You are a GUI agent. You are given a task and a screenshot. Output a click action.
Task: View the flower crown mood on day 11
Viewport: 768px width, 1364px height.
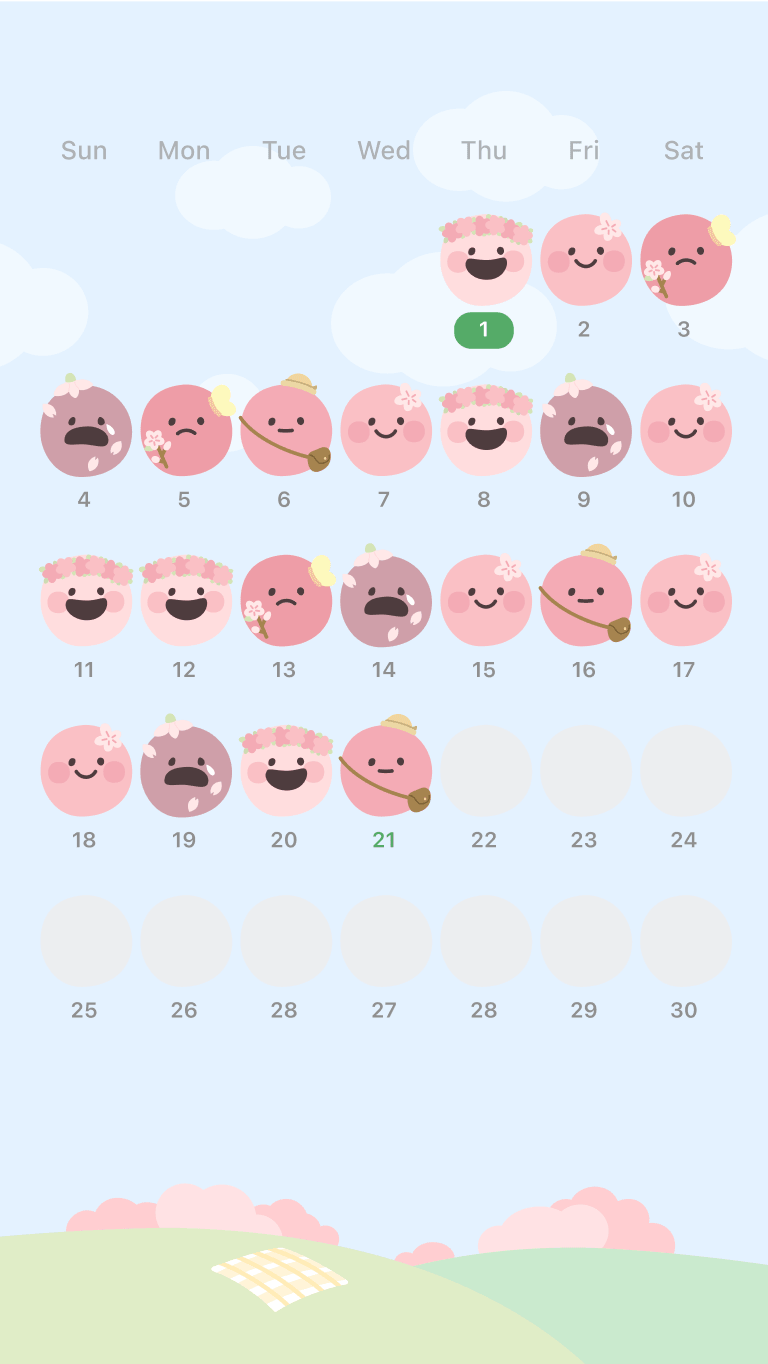[85, 601]
